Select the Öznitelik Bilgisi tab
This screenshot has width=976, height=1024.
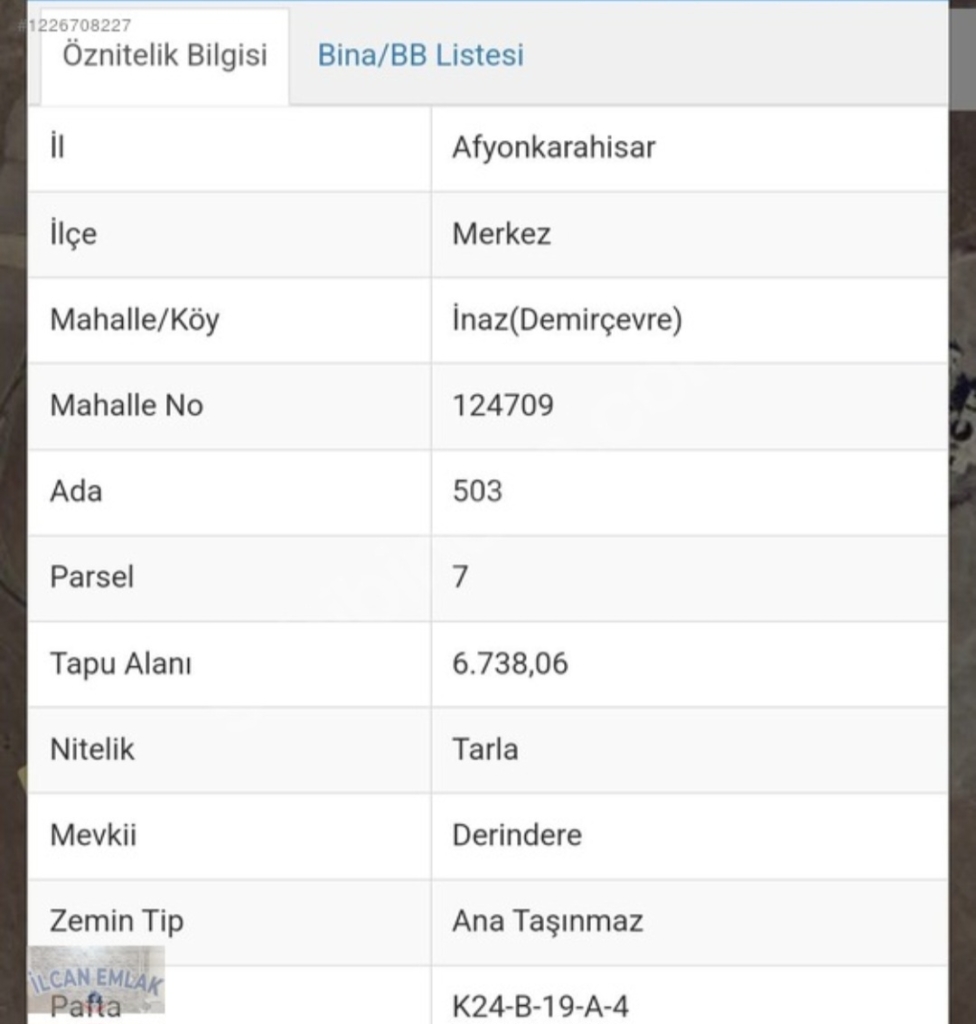pyautogui.click(x=165, y=55)
